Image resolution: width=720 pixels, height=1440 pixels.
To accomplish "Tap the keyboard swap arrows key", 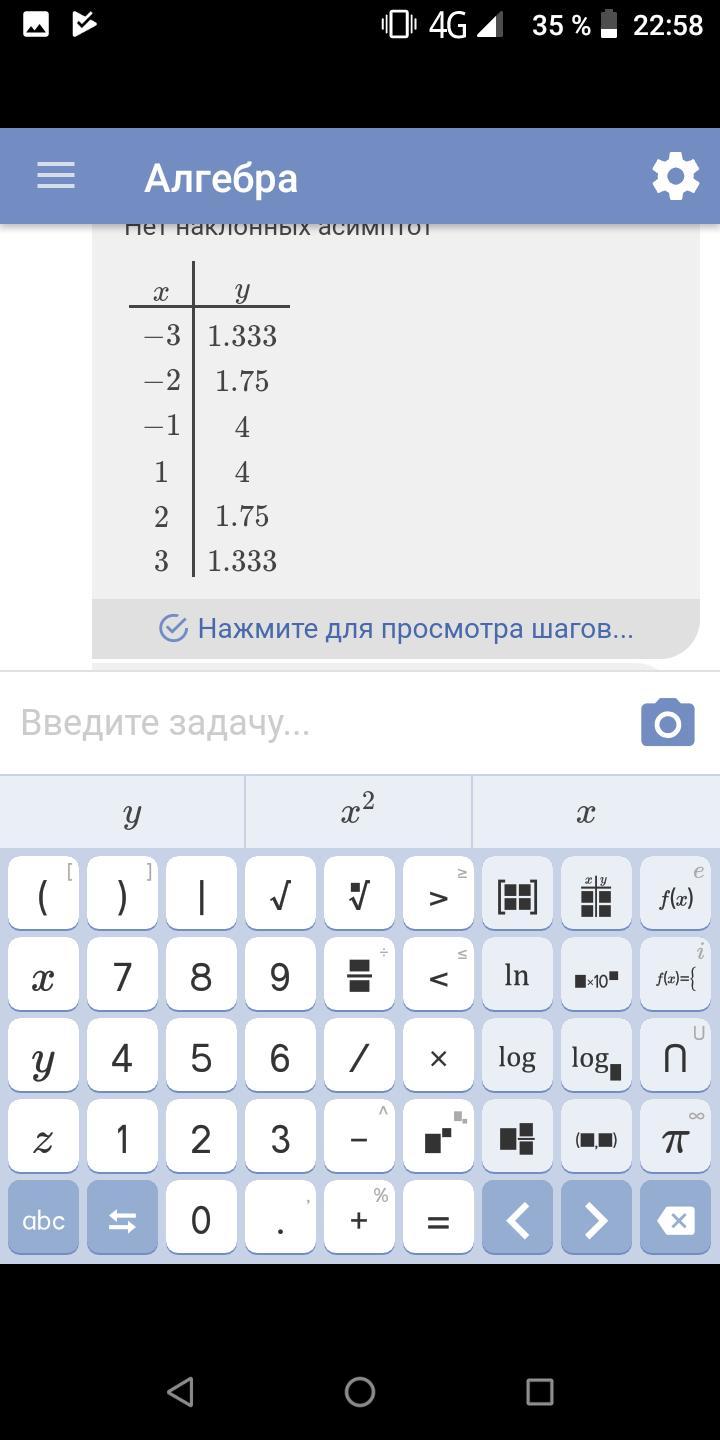I will pos(122,1220).
